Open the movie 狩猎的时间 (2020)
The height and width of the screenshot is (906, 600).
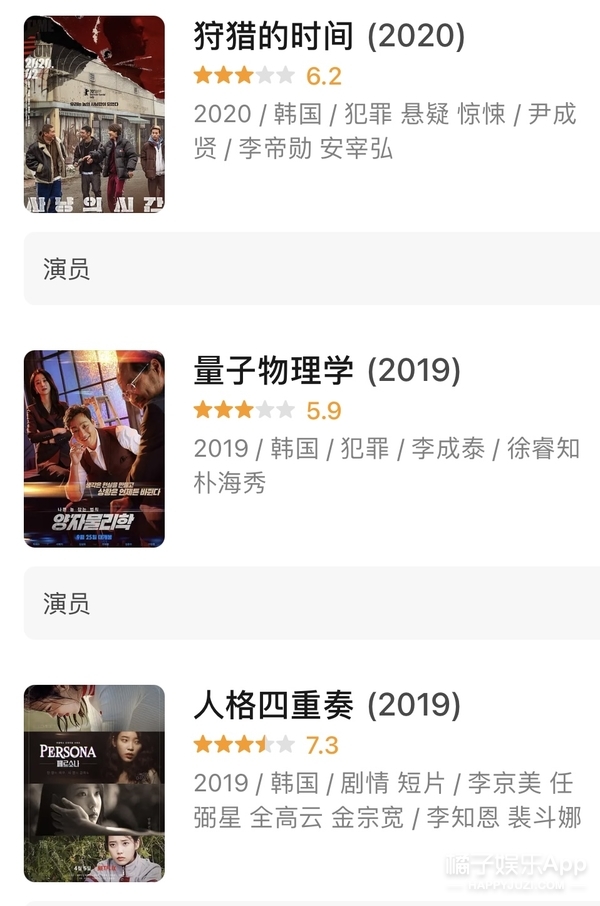point(329,38)
